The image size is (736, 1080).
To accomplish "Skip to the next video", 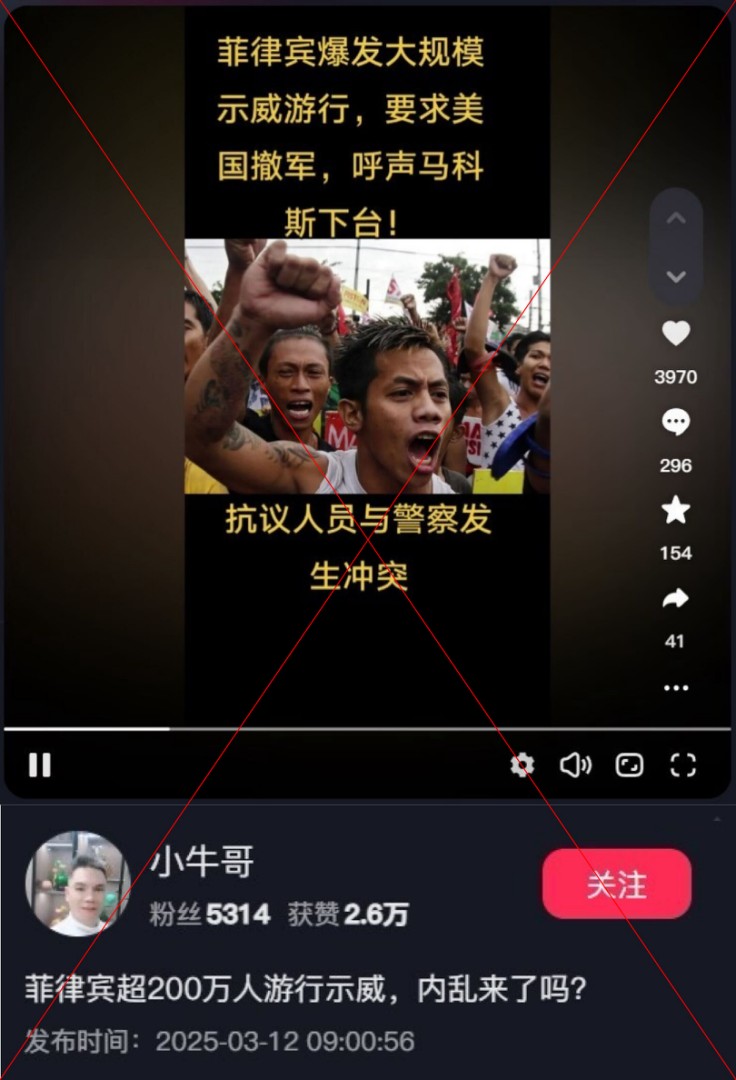I will pyautogui.click(x=676, y=276).
